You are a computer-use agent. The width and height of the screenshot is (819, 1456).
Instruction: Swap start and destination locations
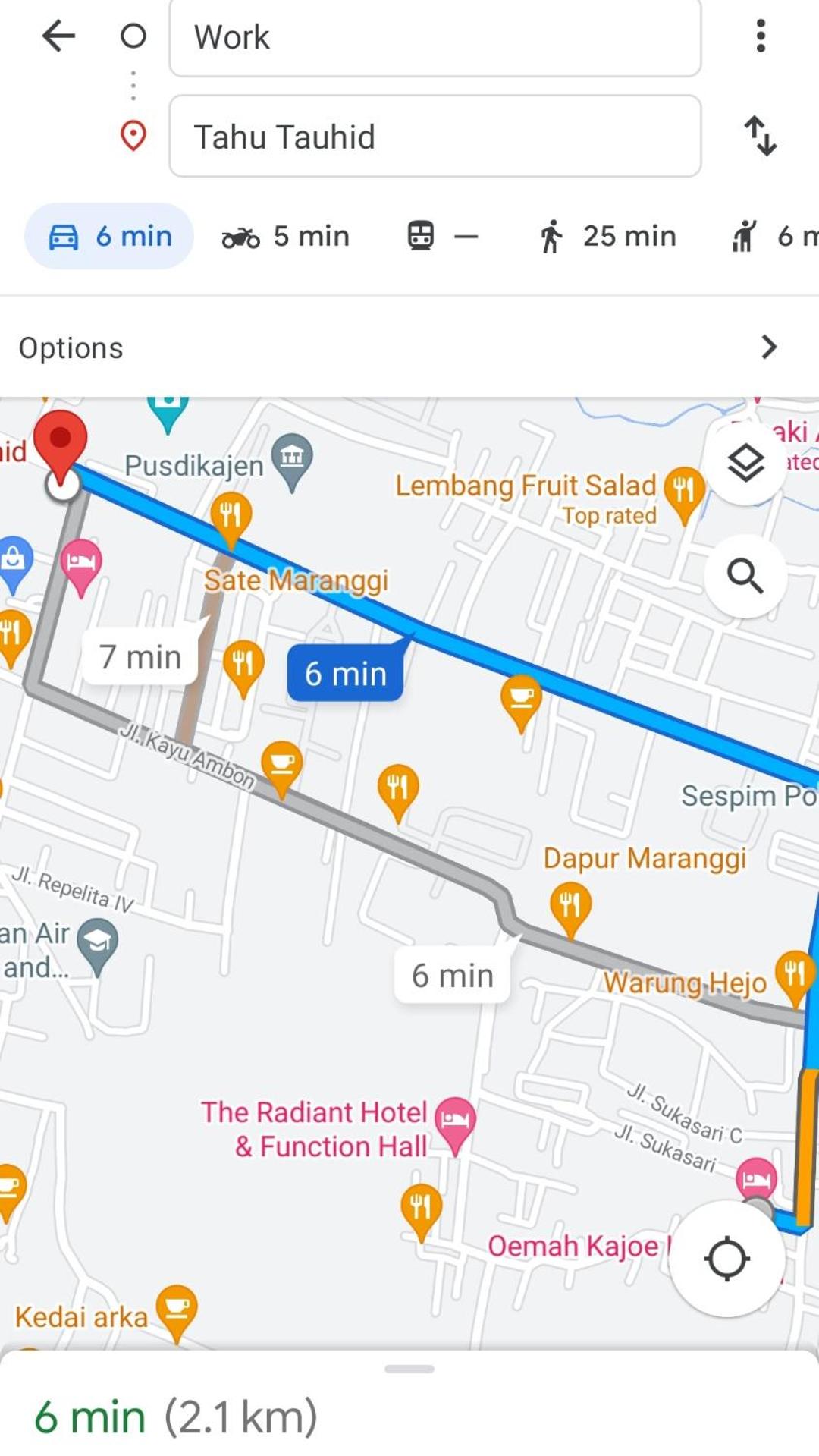coord(760,136)
